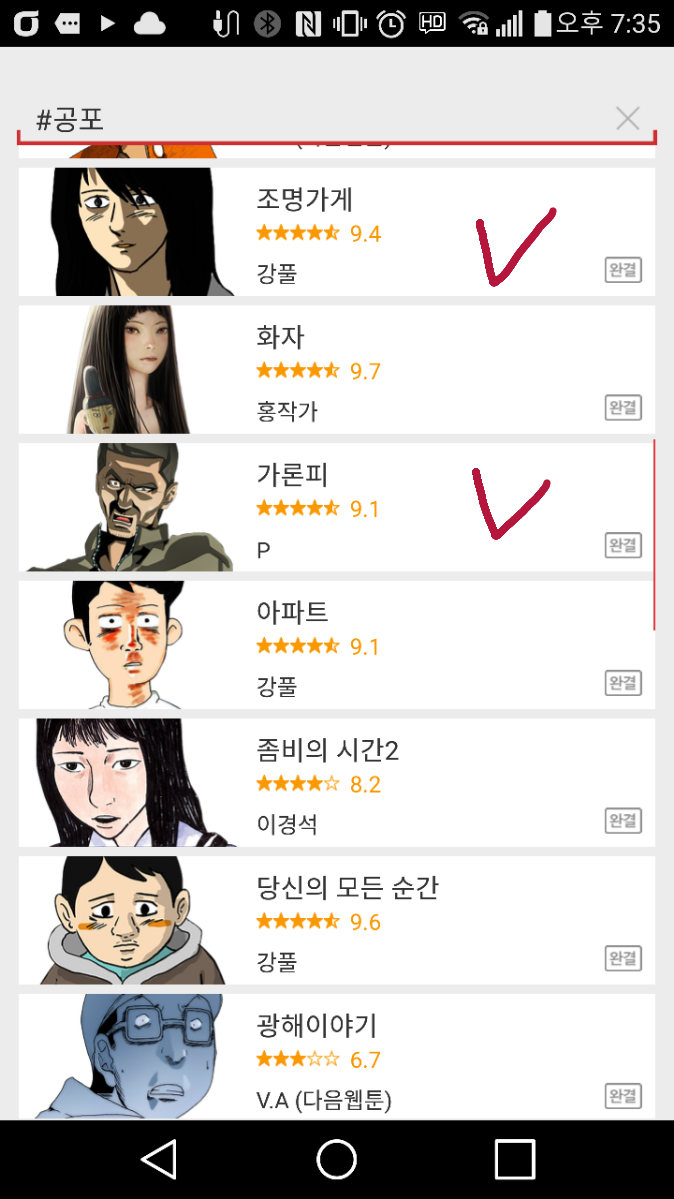Clear the #공포 search text
The image size is (674, 1199).
click(x=627, y=119)
